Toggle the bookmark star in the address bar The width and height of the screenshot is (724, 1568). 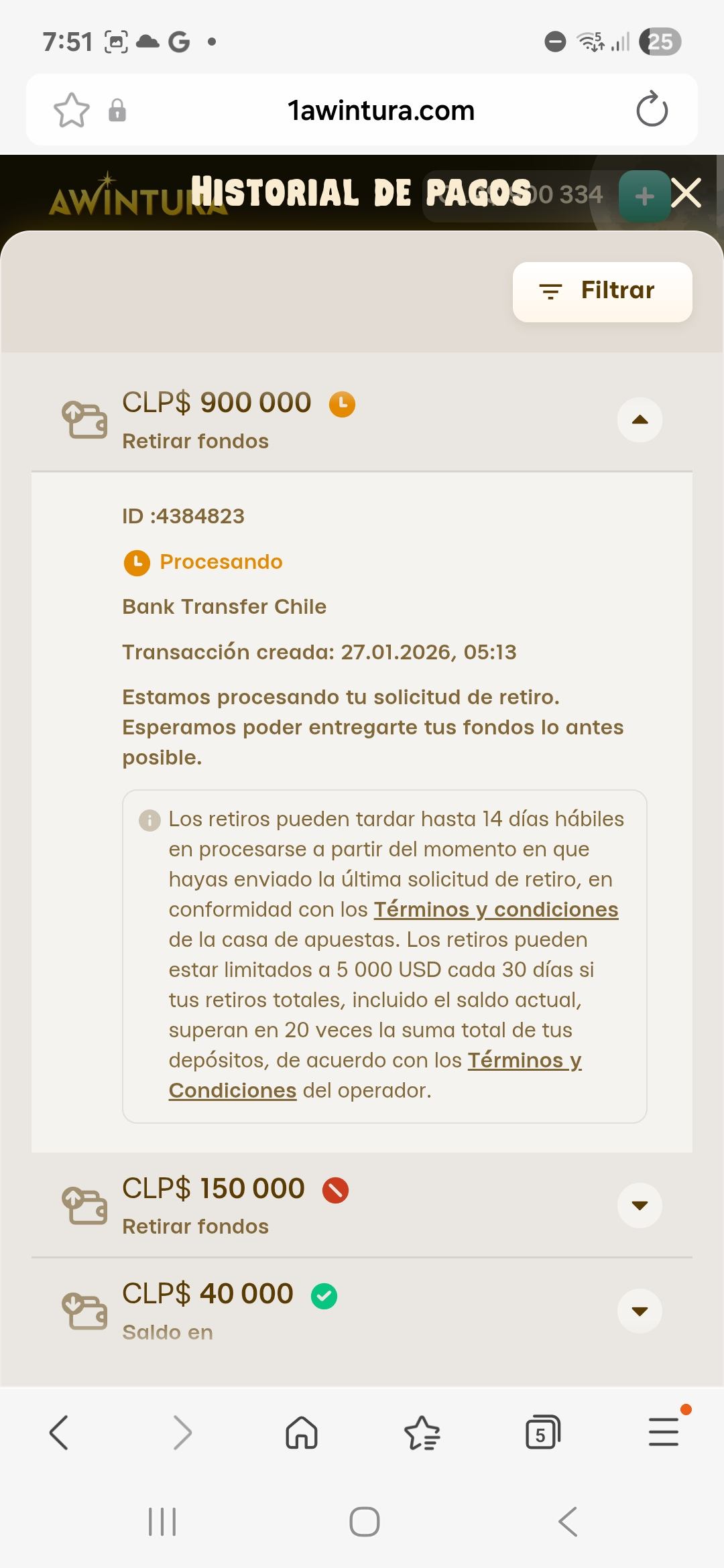coord(72,110)
